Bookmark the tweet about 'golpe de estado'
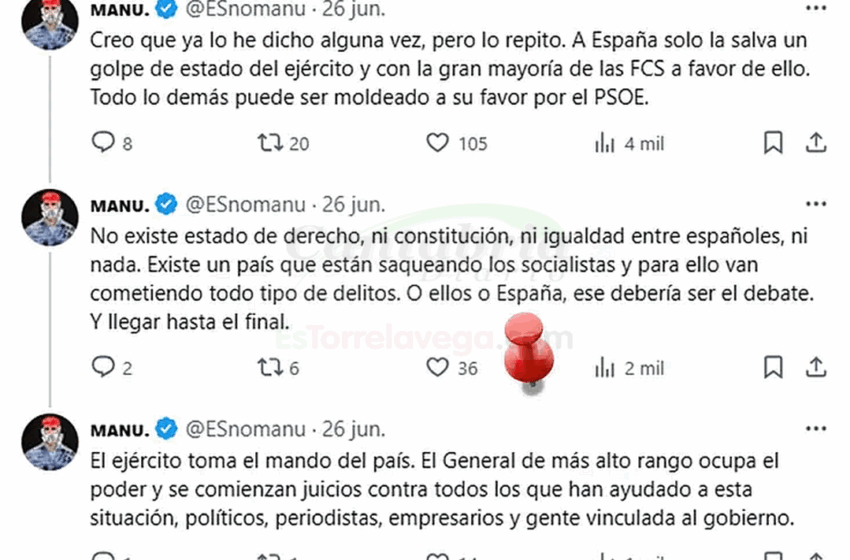 pos(773,143)
